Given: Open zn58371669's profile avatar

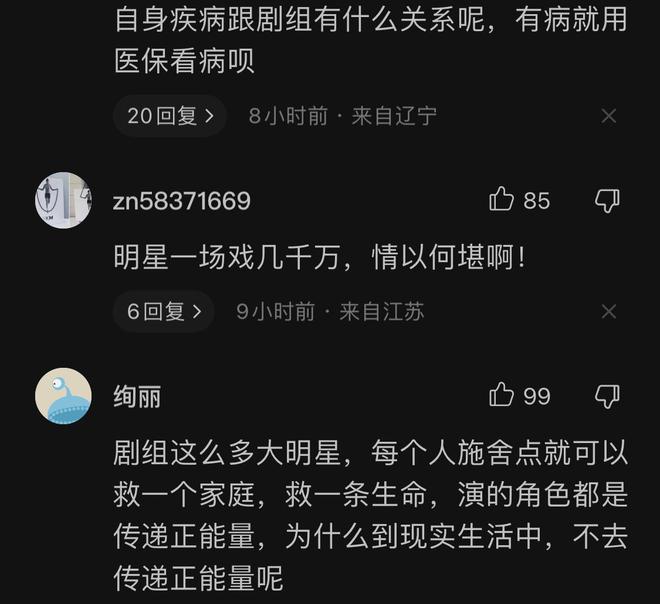Looking at the screenshot, I should click(63, 200).
